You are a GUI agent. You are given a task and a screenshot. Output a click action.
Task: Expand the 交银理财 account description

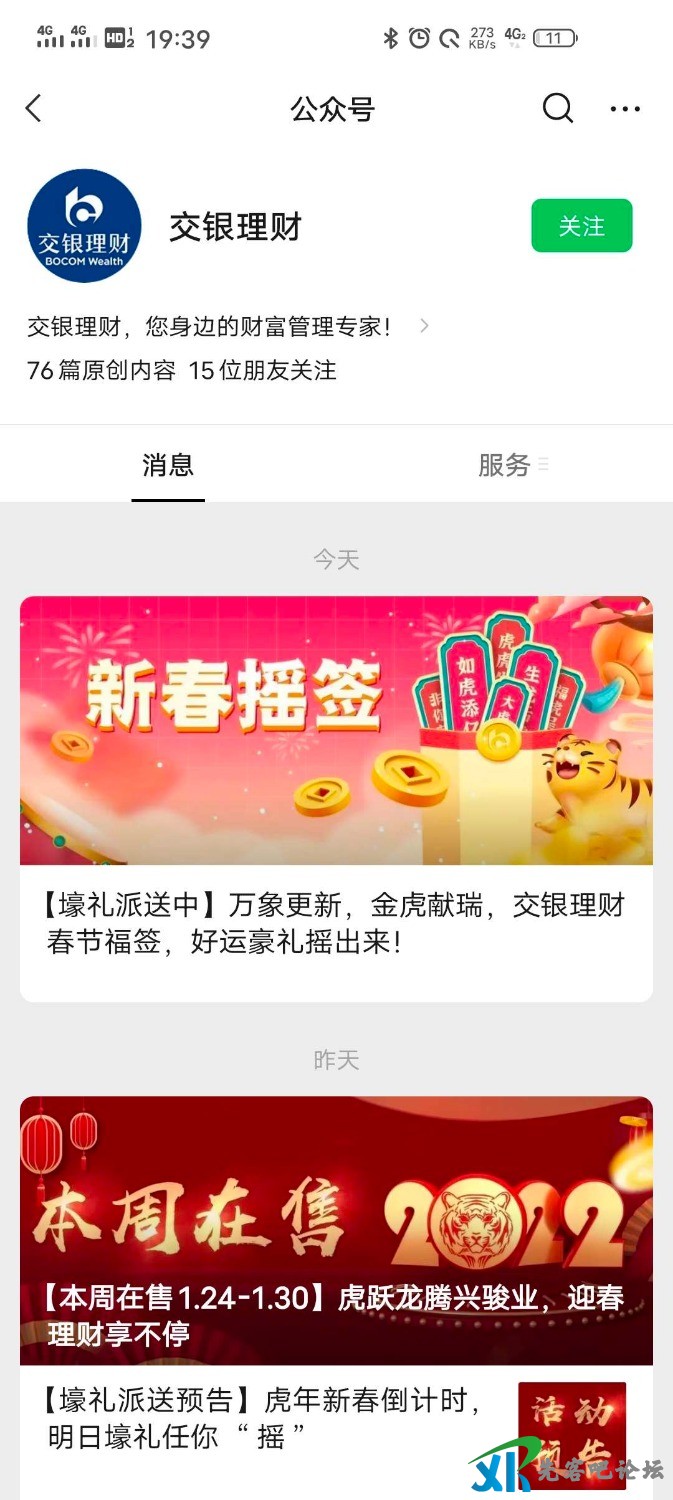424,326
